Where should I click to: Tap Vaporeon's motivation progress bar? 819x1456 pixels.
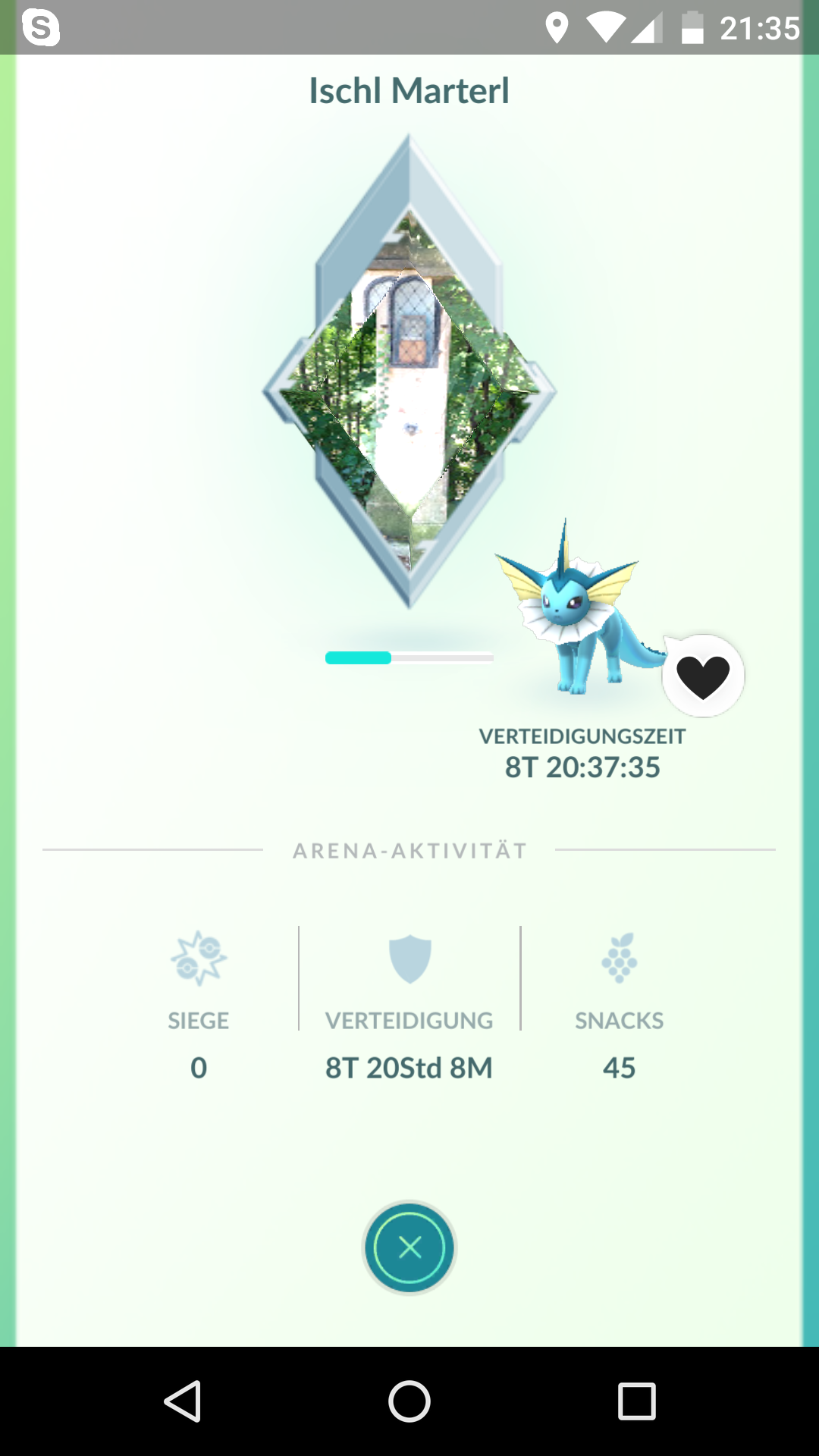pos(409,658)
